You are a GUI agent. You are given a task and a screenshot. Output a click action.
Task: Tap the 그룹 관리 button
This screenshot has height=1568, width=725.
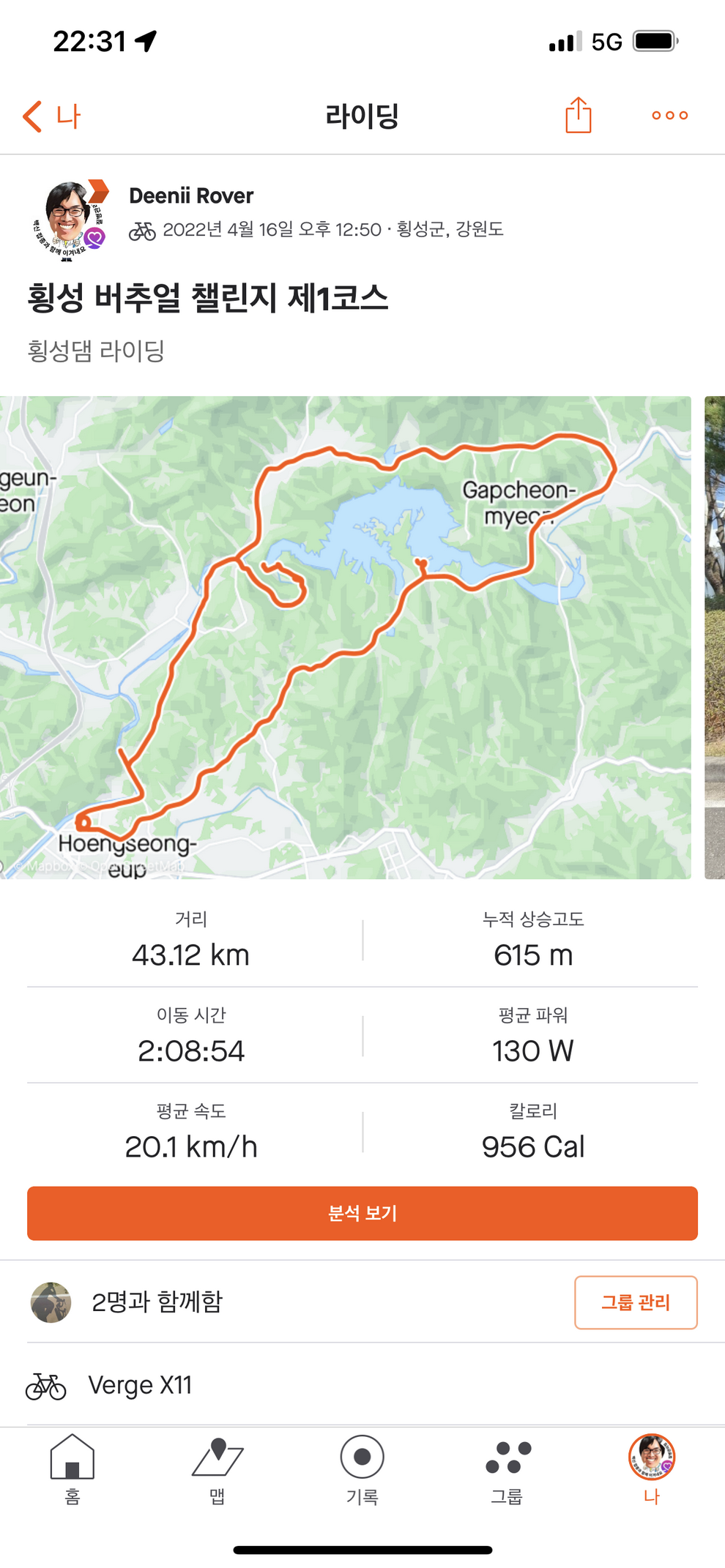(635, 1302)
